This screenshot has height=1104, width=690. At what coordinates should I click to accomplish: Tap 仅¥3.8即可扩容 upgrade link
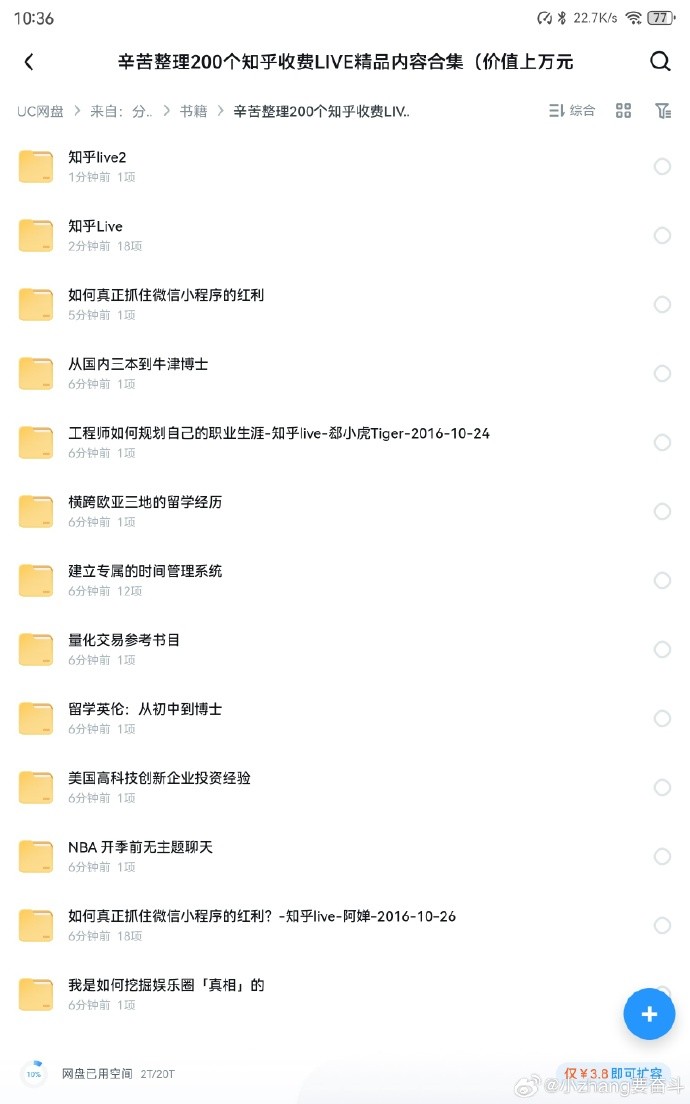pos(613,1073)
